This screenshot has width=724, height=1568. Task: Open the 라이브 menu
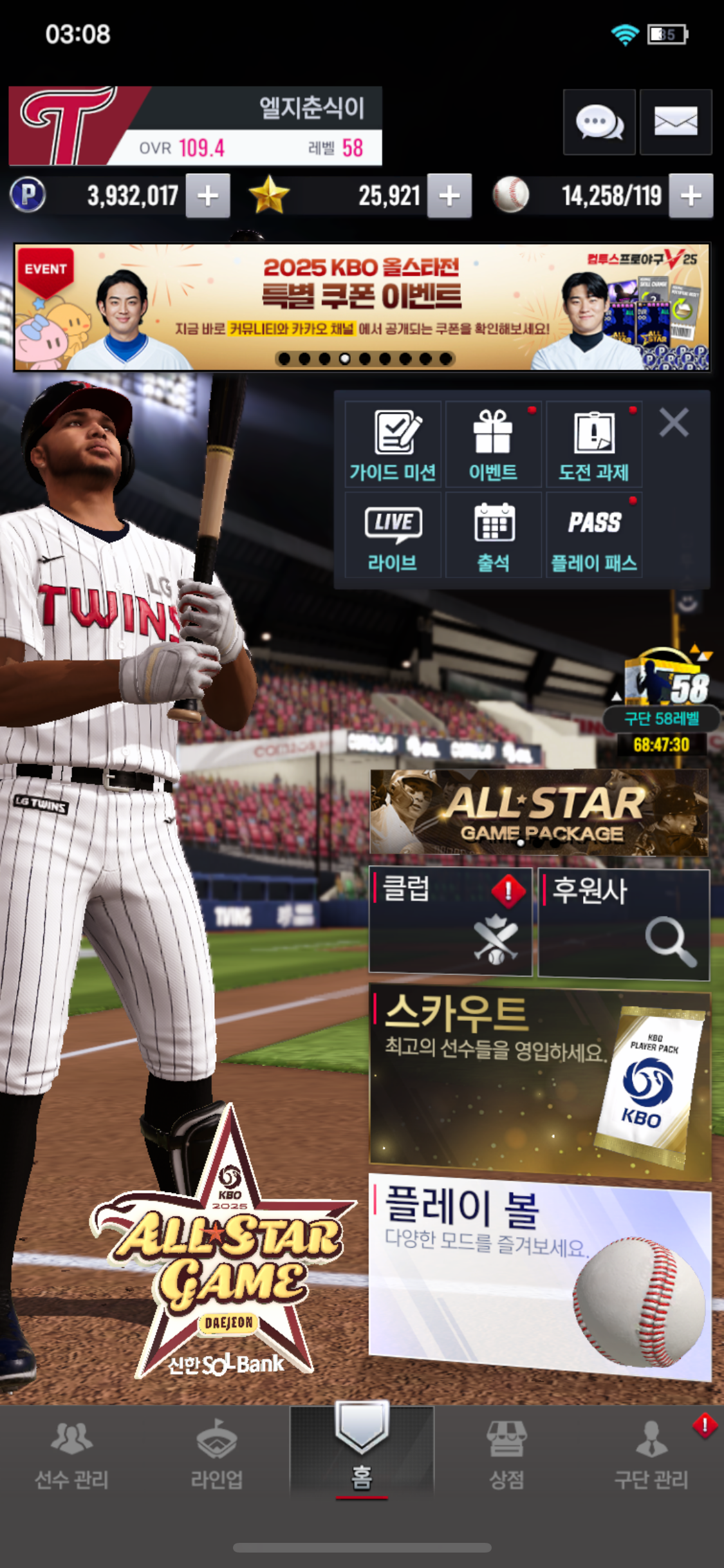[x=393, y=535]
